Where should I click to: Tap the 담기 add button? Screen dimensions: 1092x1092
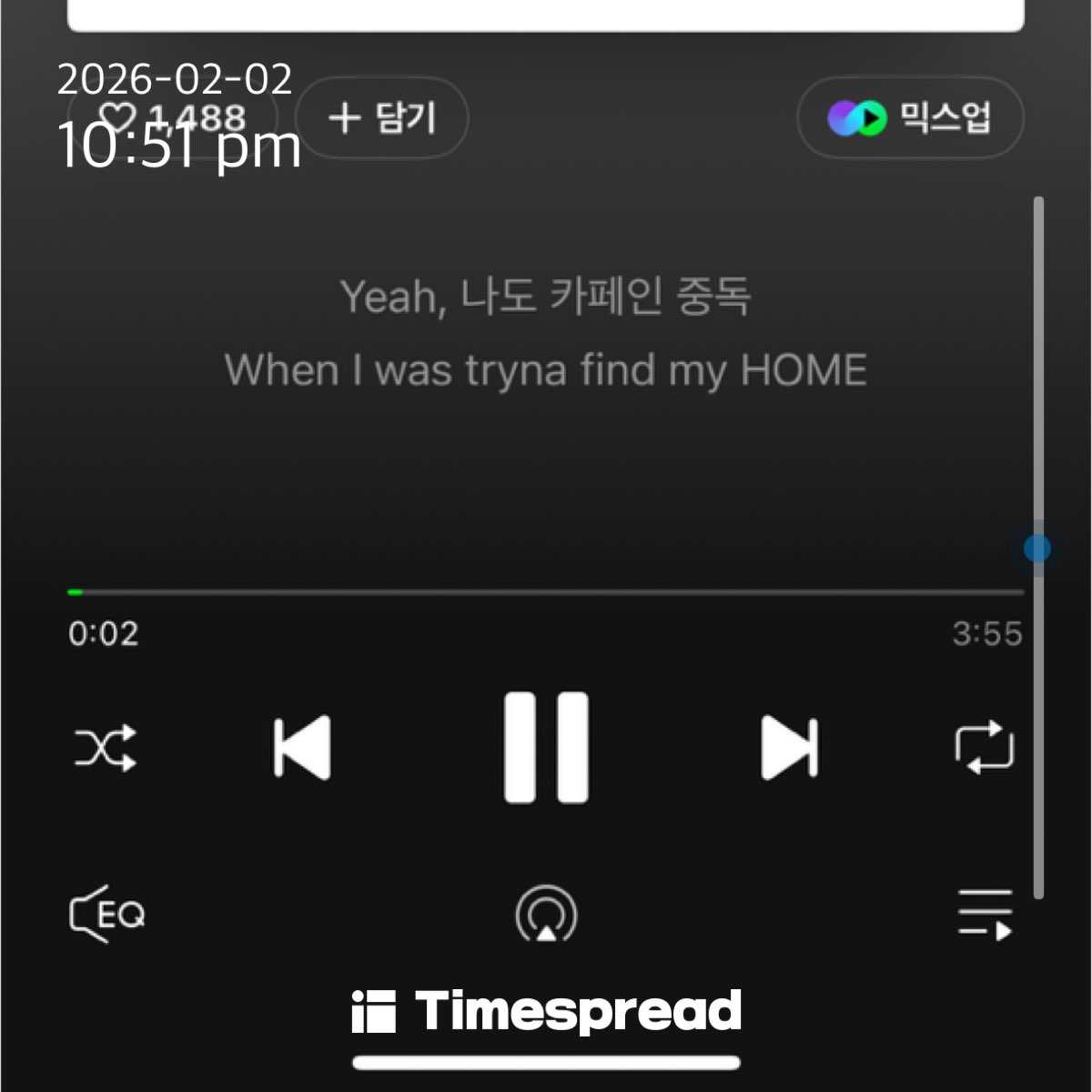[x=382, y=118]
